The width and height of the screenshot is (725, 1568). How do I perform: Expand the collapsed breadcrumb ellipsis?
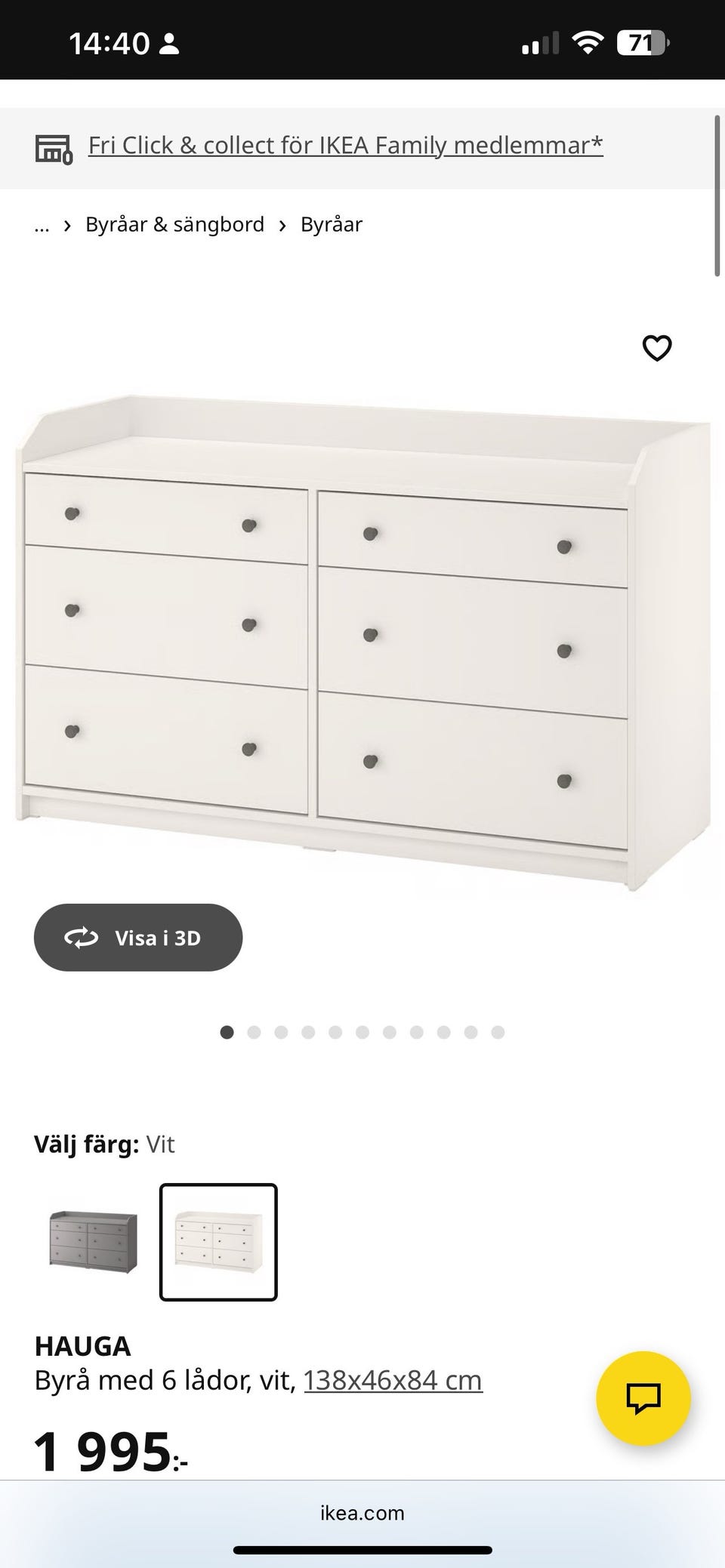coord(42,225)
